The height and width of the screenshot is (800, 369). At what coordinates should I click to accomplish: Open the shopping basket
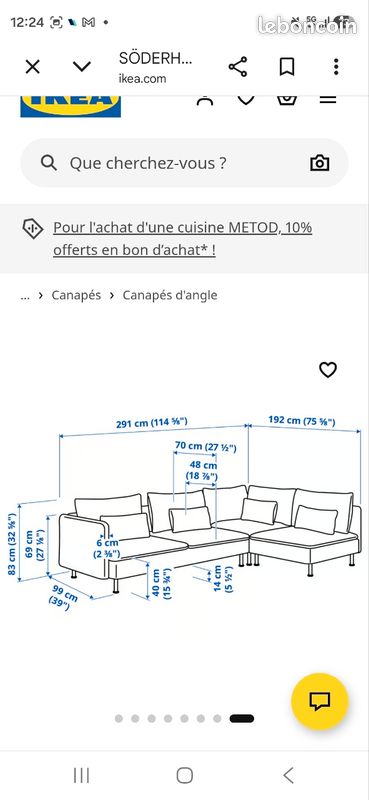pos(287,99)
